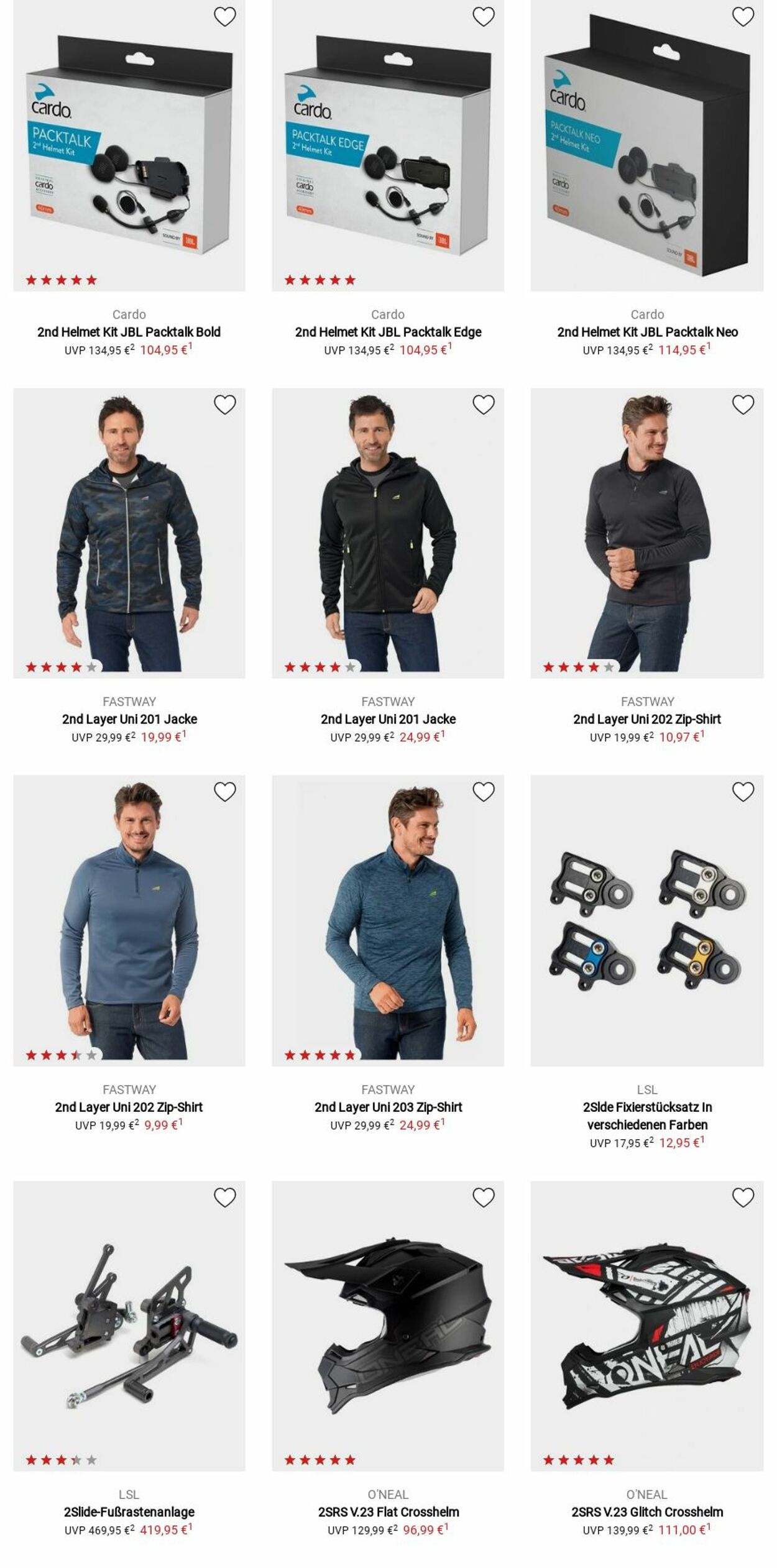The height and width of the screenshot is (1568, 777).
Task: View the 2nd Layer Uni 202 Zip-Shirt for 10,97 €
Action: (x=646, y=719)
